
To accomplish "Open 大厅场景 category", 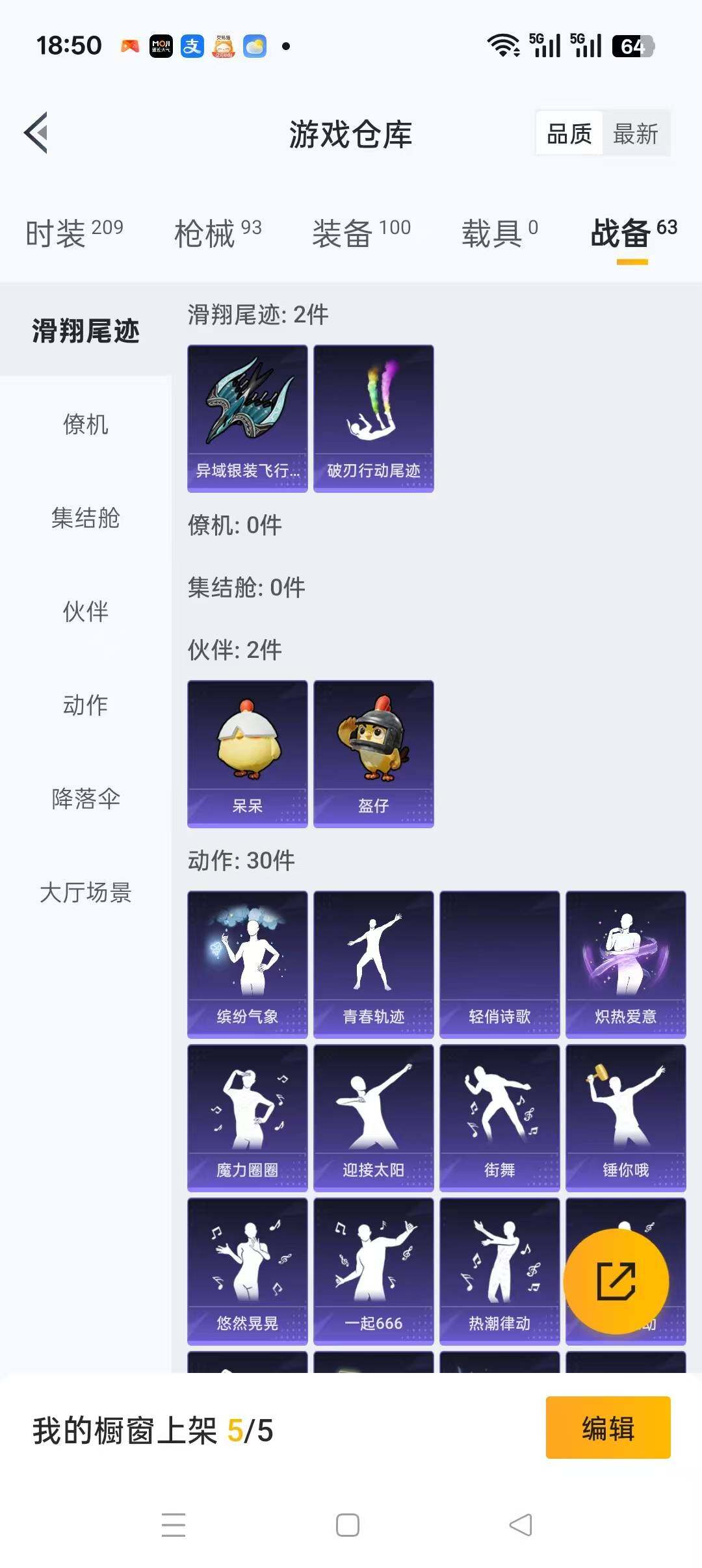I will pos(85,893).
